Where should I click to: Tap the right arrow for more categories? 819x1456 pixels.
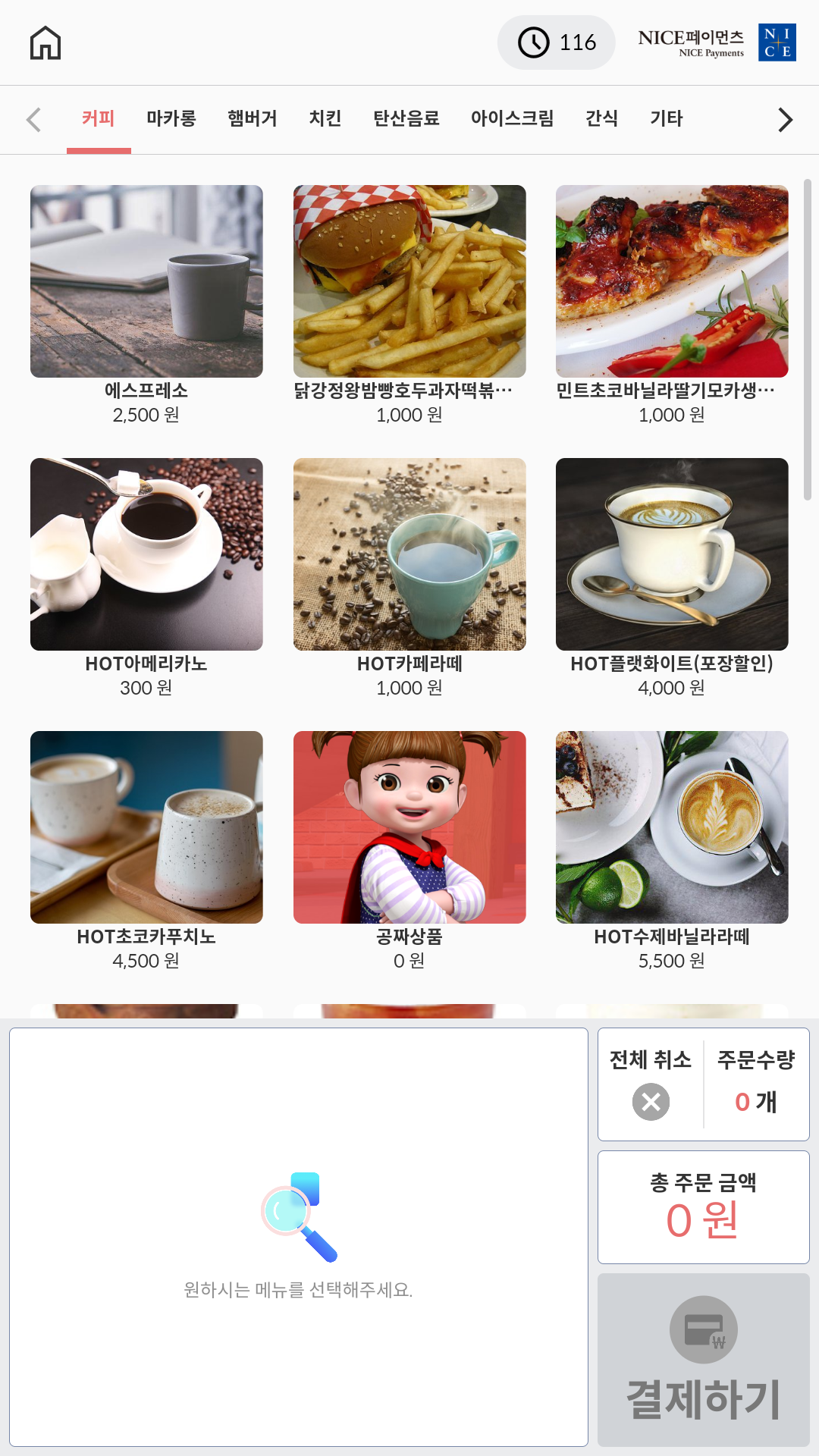point(785,120)
